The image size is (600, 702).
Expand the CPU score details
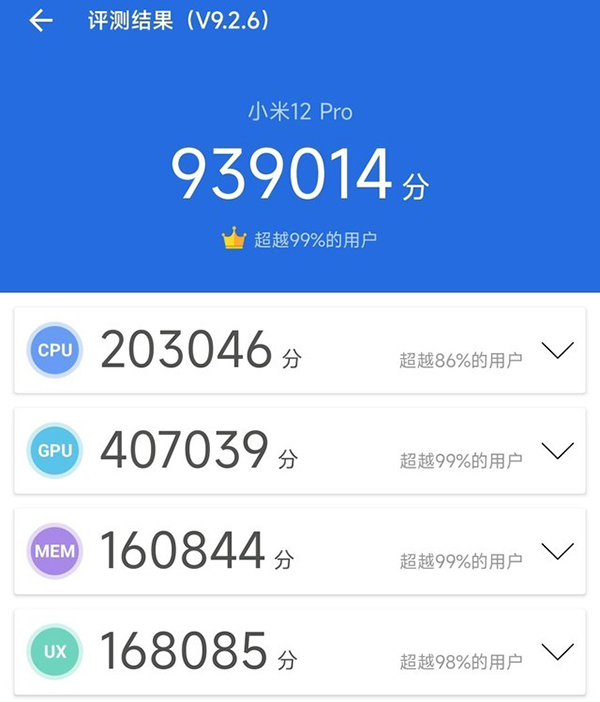(556, 350)
